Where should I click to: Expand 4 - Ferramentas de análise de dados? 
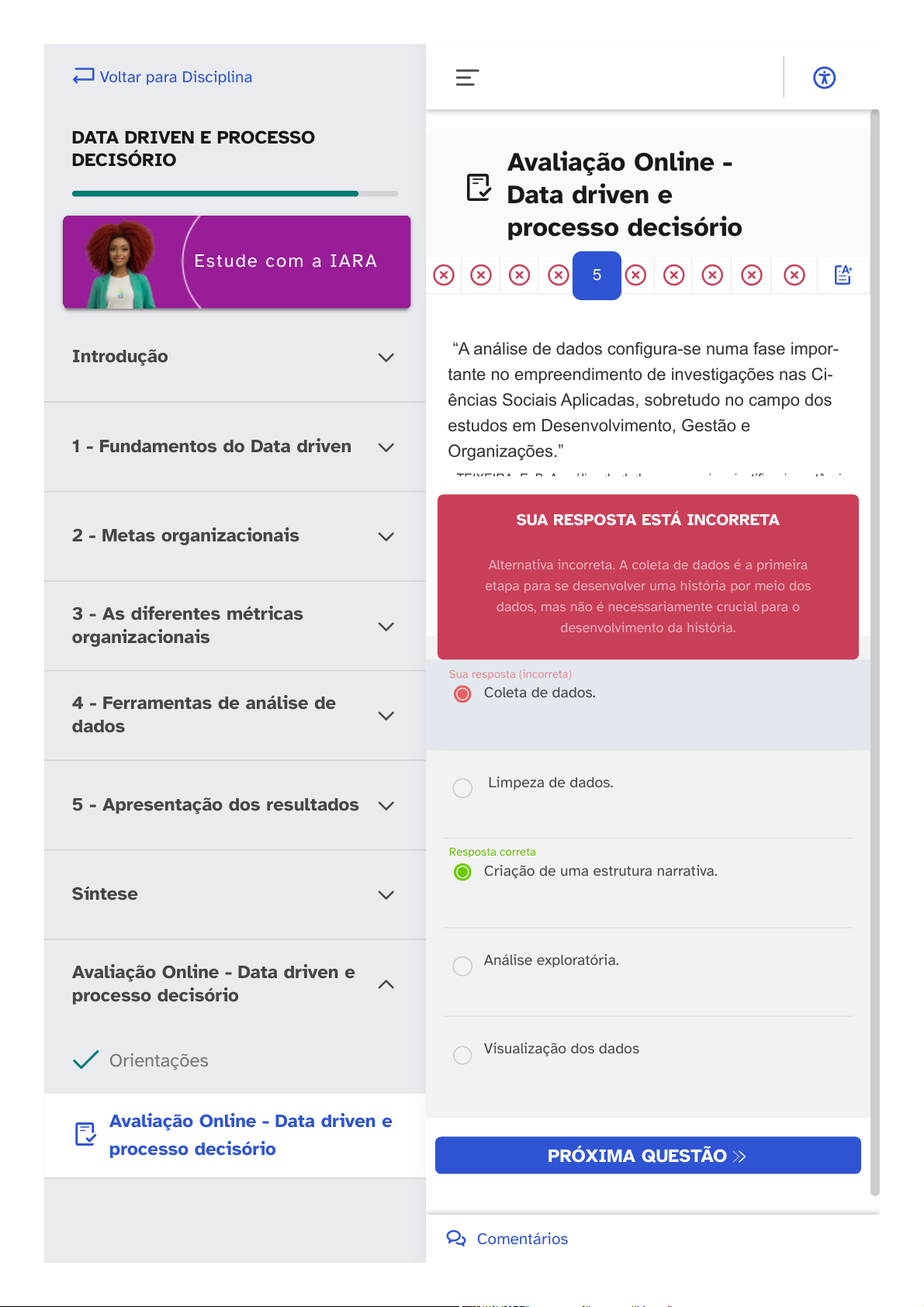coord(234,715)
